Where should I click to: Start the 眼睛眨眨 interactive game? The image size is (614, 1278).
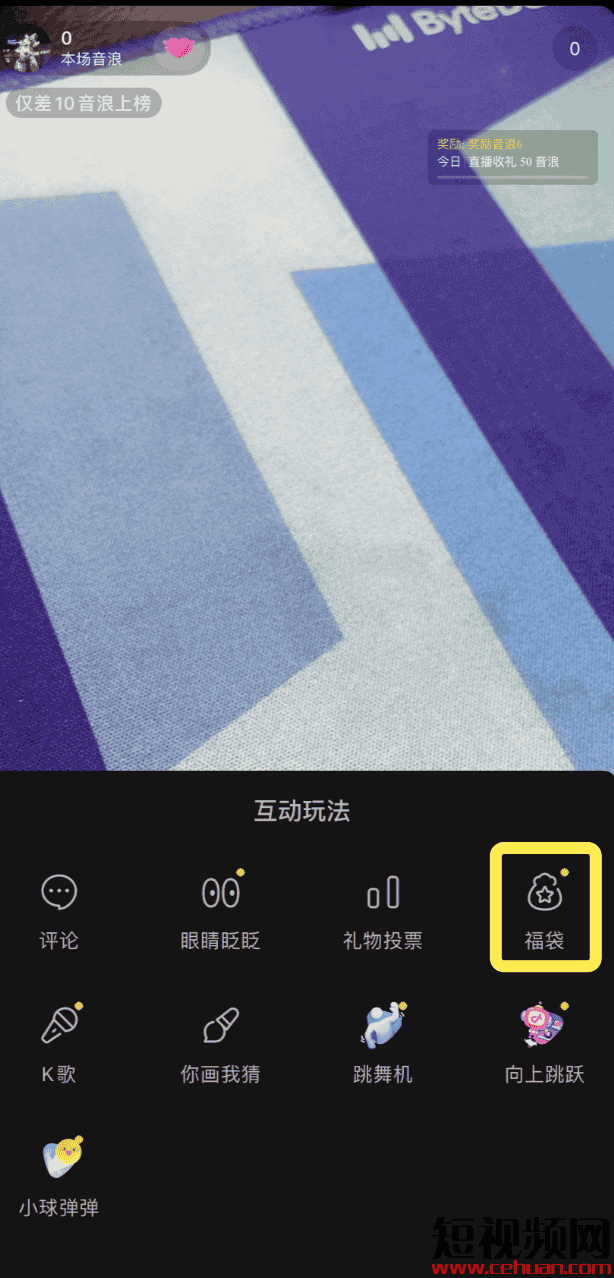[221, 909]
